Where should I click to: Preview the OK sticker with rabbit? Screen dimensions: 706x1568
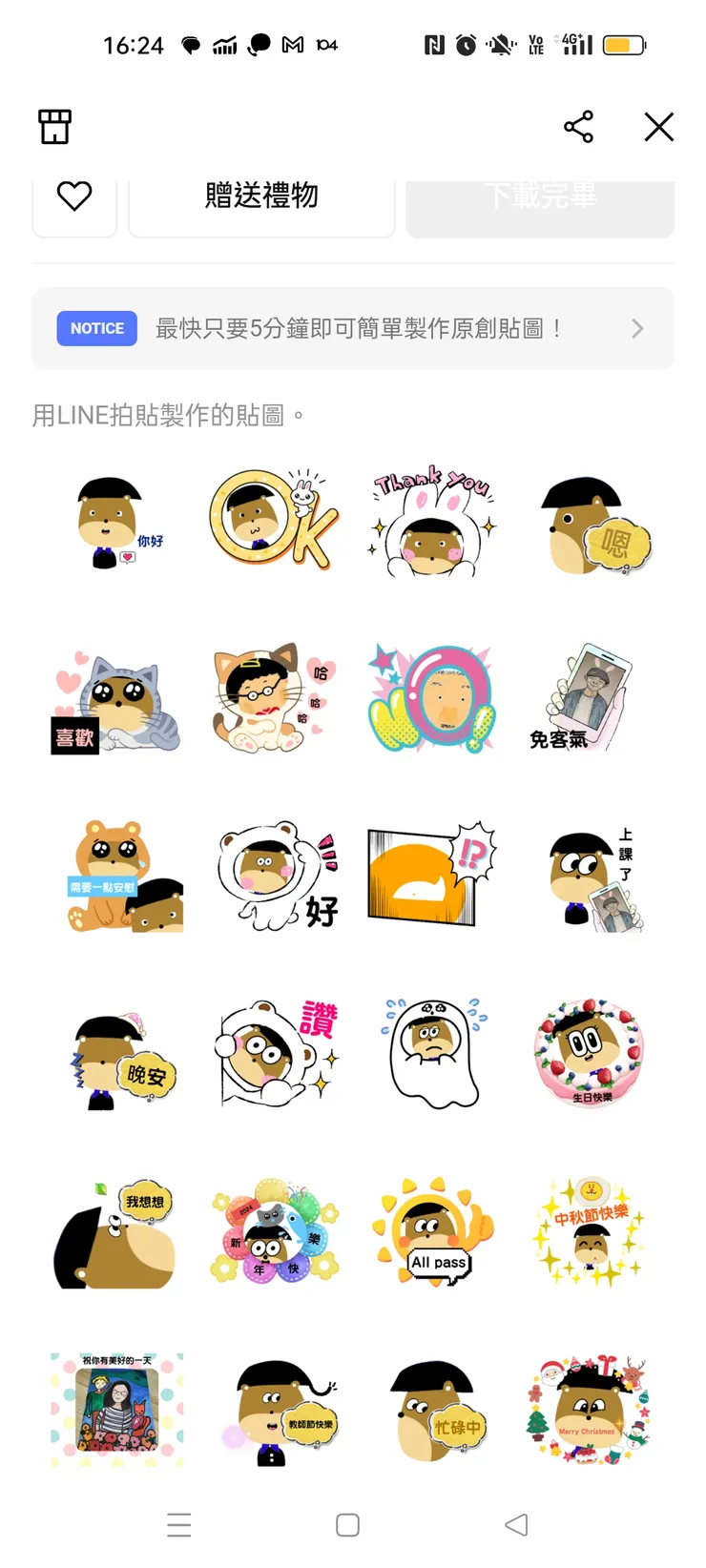coord(275,521)
